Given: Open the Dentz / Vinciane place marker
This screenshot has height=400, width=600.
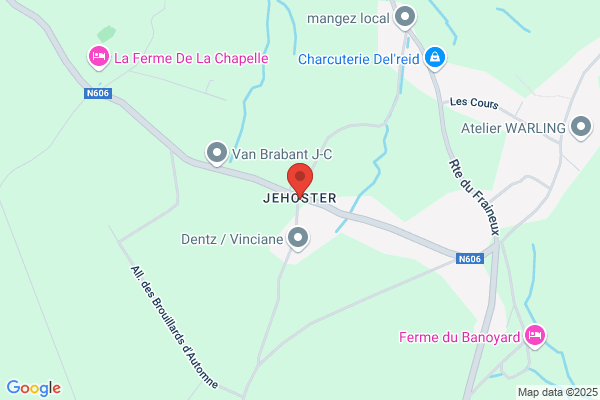Looking at the screenshot, I should click(x=298, y=238).
